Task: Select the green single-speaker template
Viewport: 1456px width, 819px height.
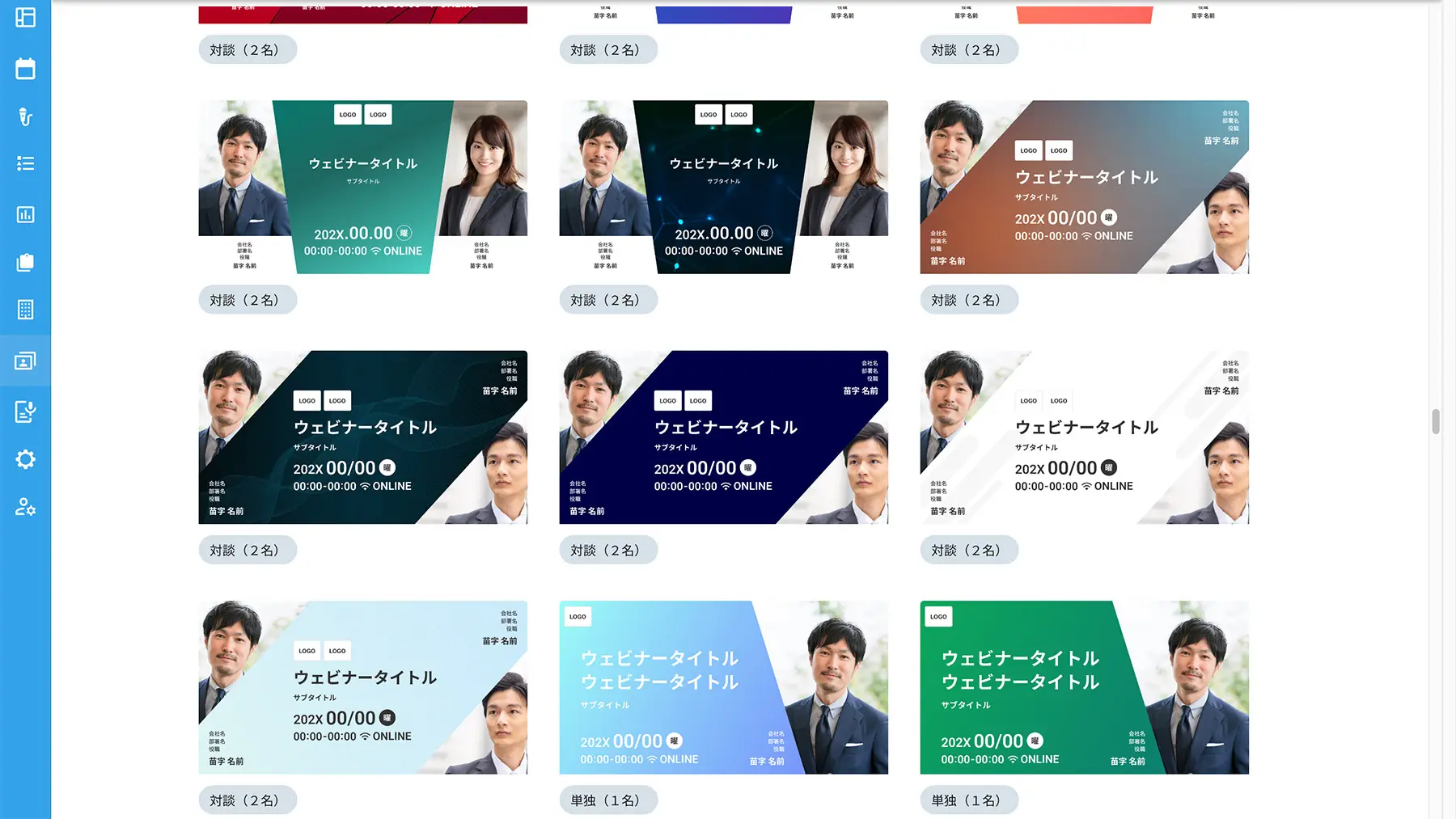Action: tap(1084, 687)
